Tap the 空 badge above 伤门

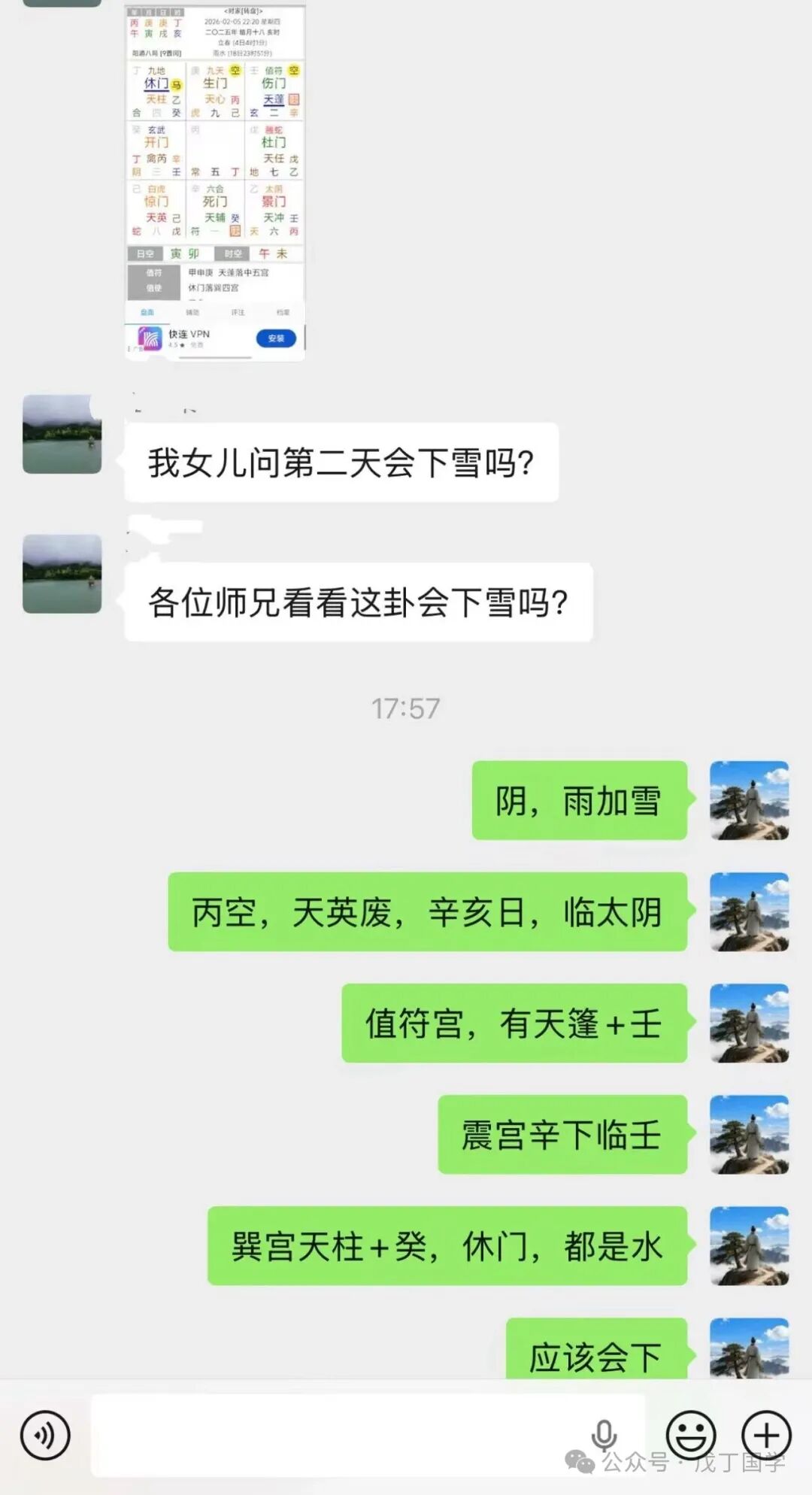(294, 71)
